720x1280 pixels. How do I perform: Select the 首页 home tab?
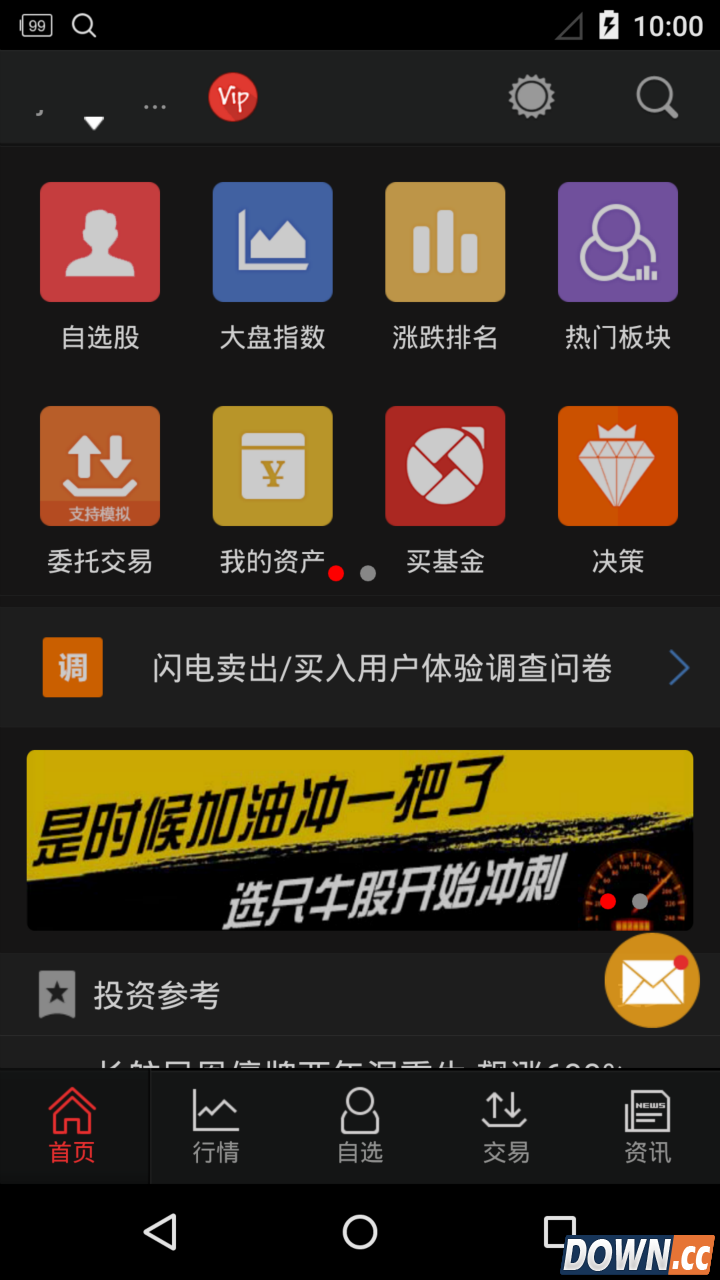(x=72, y=1127)
